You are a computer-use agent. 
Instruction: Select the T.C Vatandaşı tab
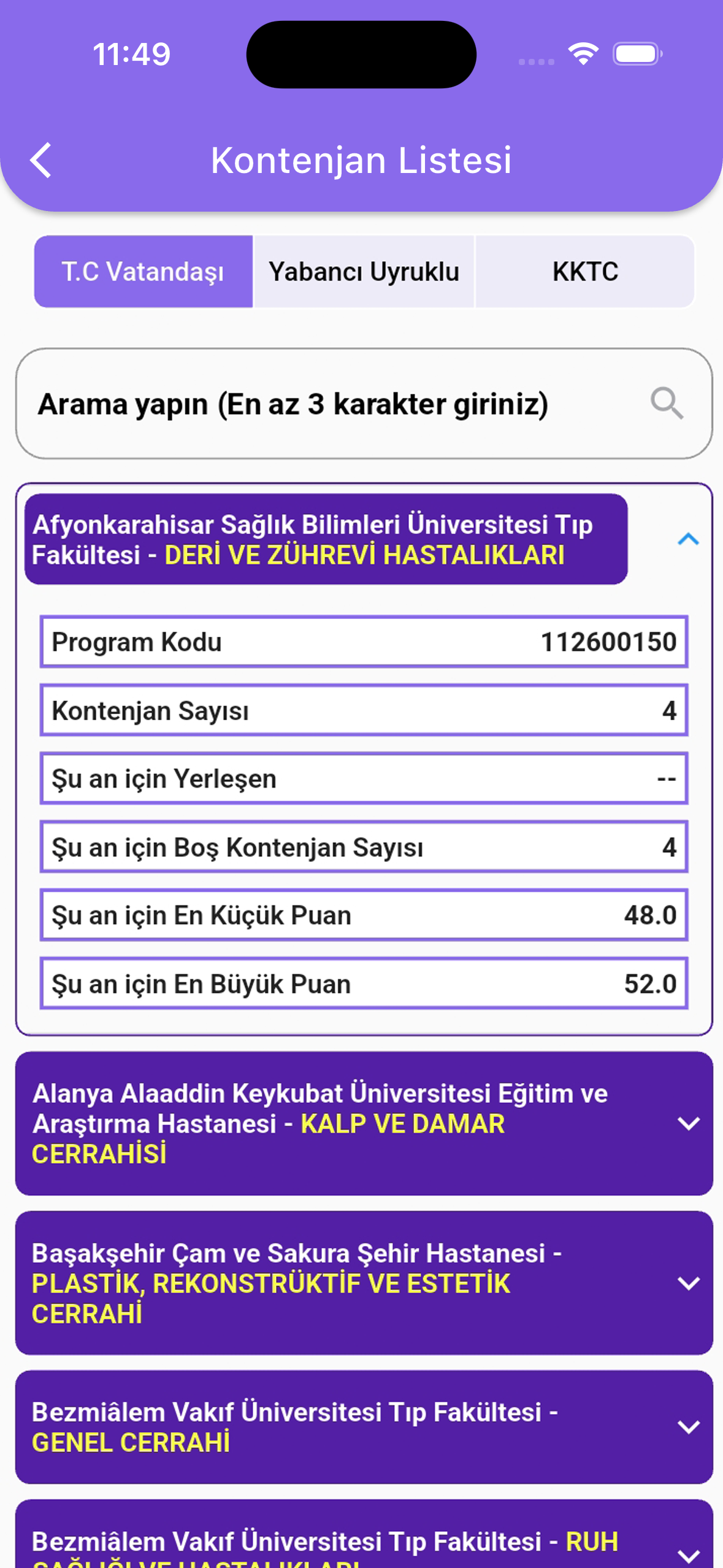[x=143, y=272]
